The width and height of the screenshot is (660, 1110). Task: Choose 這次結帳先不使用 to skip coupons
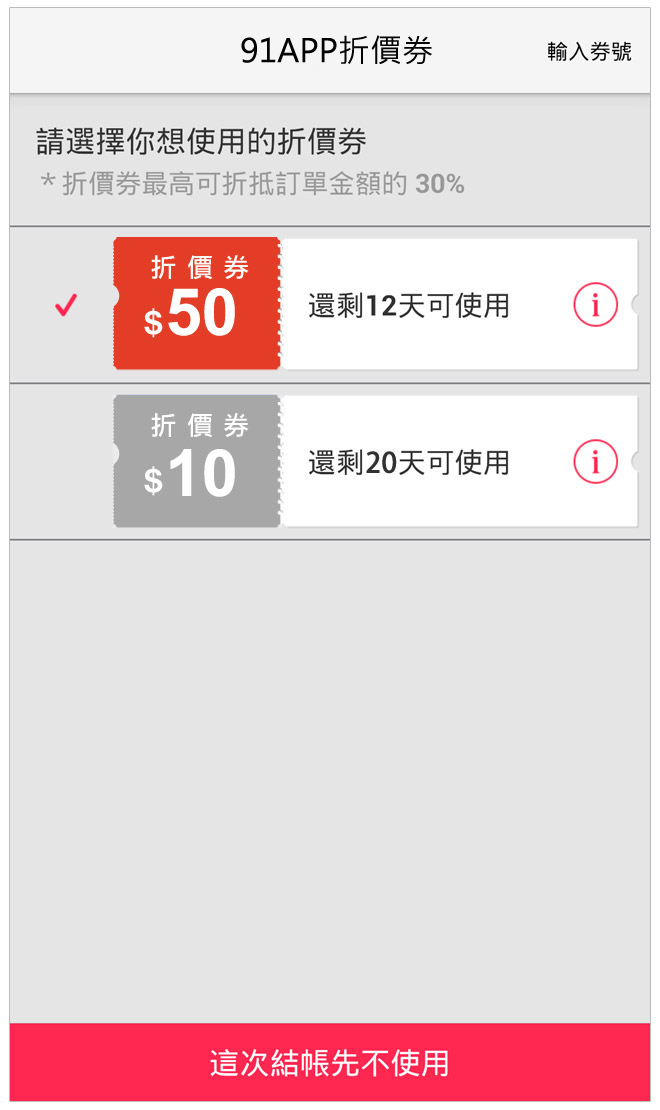click(x=330, y=1063)
